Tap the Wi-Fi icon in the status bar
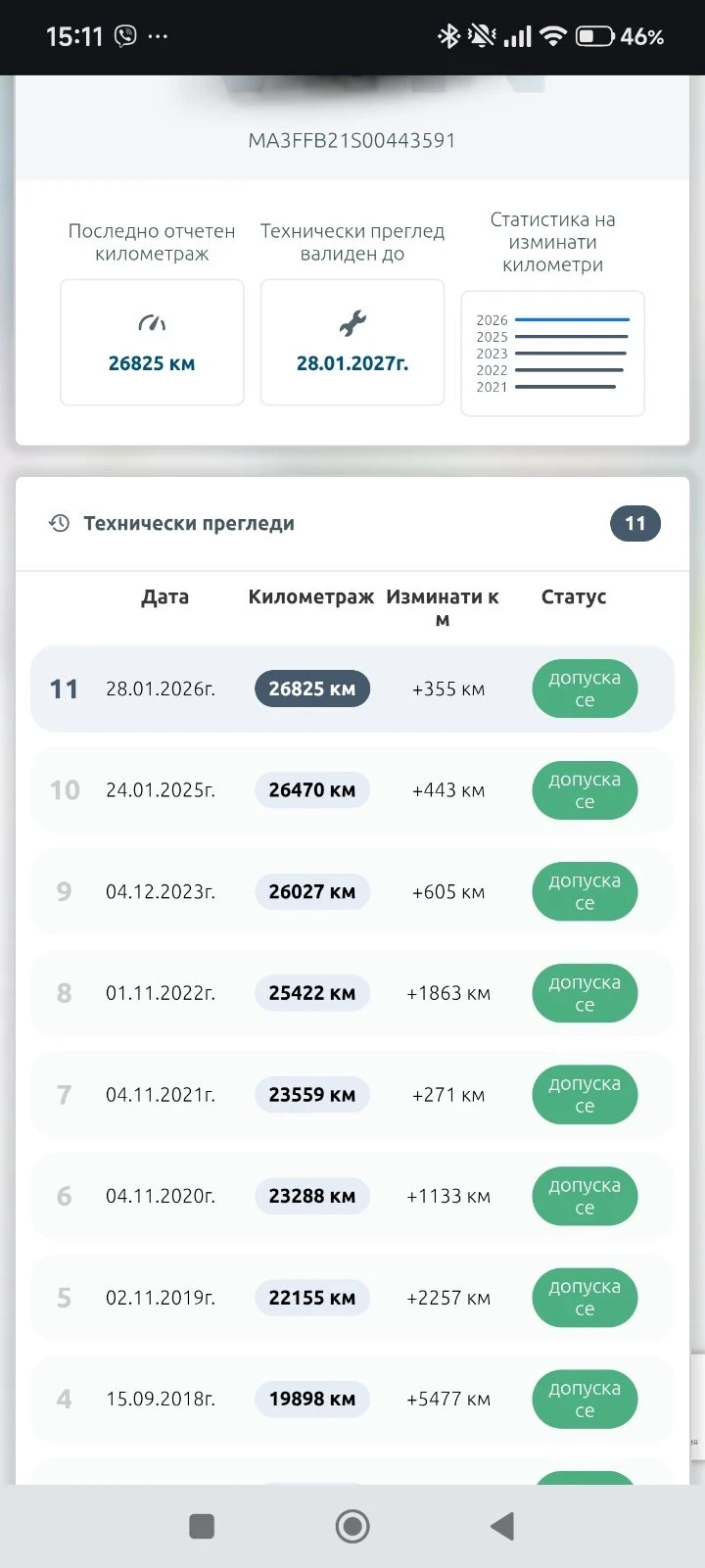This screenshot has height=1568, width=705. point(553,35)
